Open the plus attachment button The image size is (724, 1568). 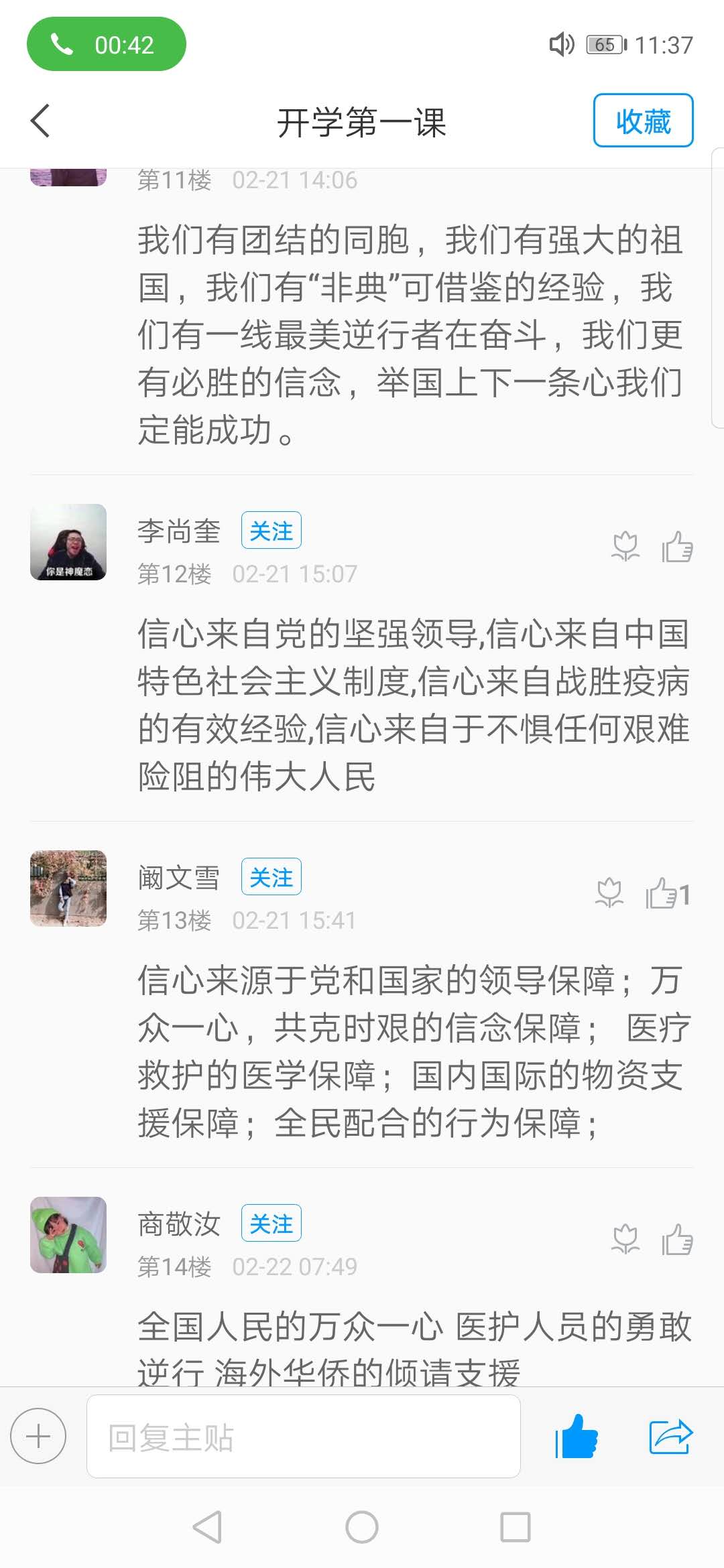[x=38, y=1436]
